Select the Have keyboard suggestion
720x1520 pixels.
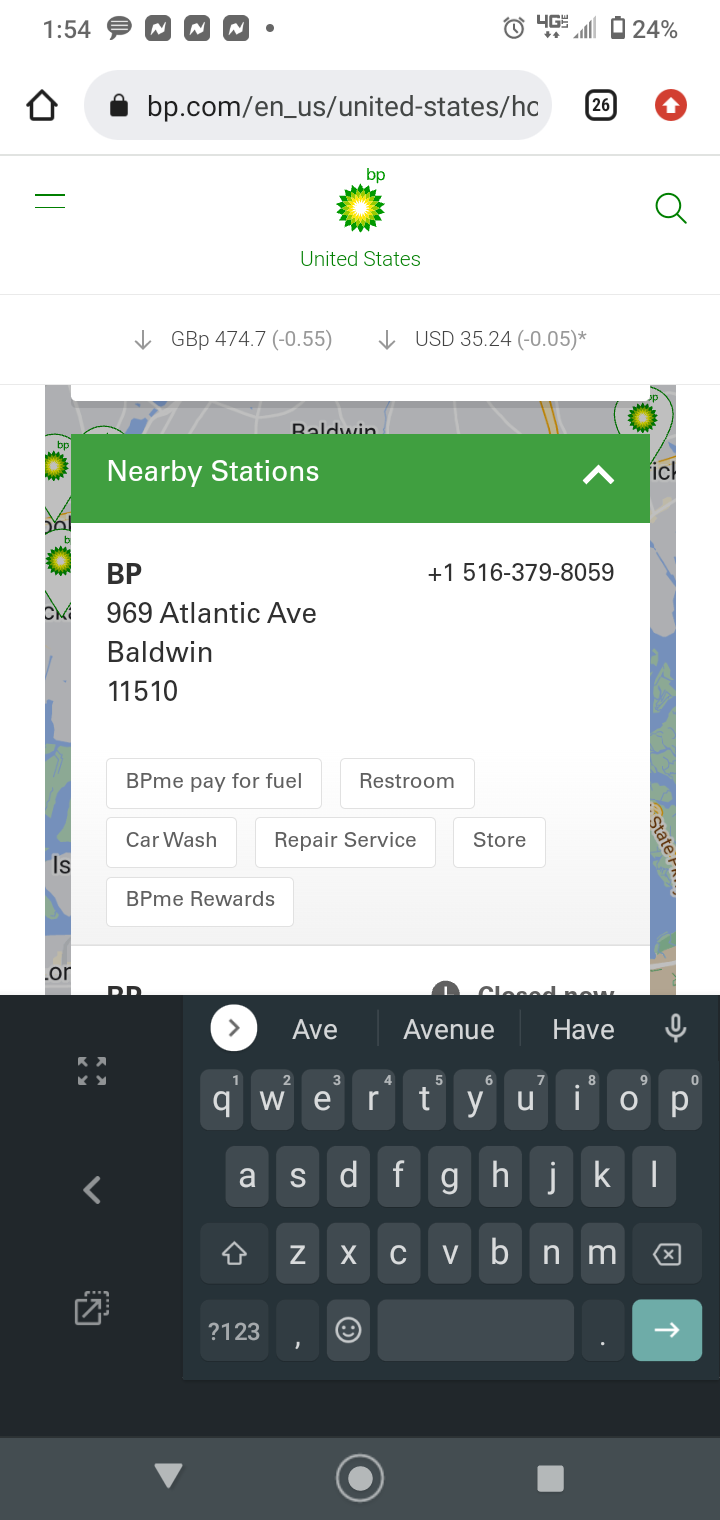pyautogui.click(x=583, y=1029)
